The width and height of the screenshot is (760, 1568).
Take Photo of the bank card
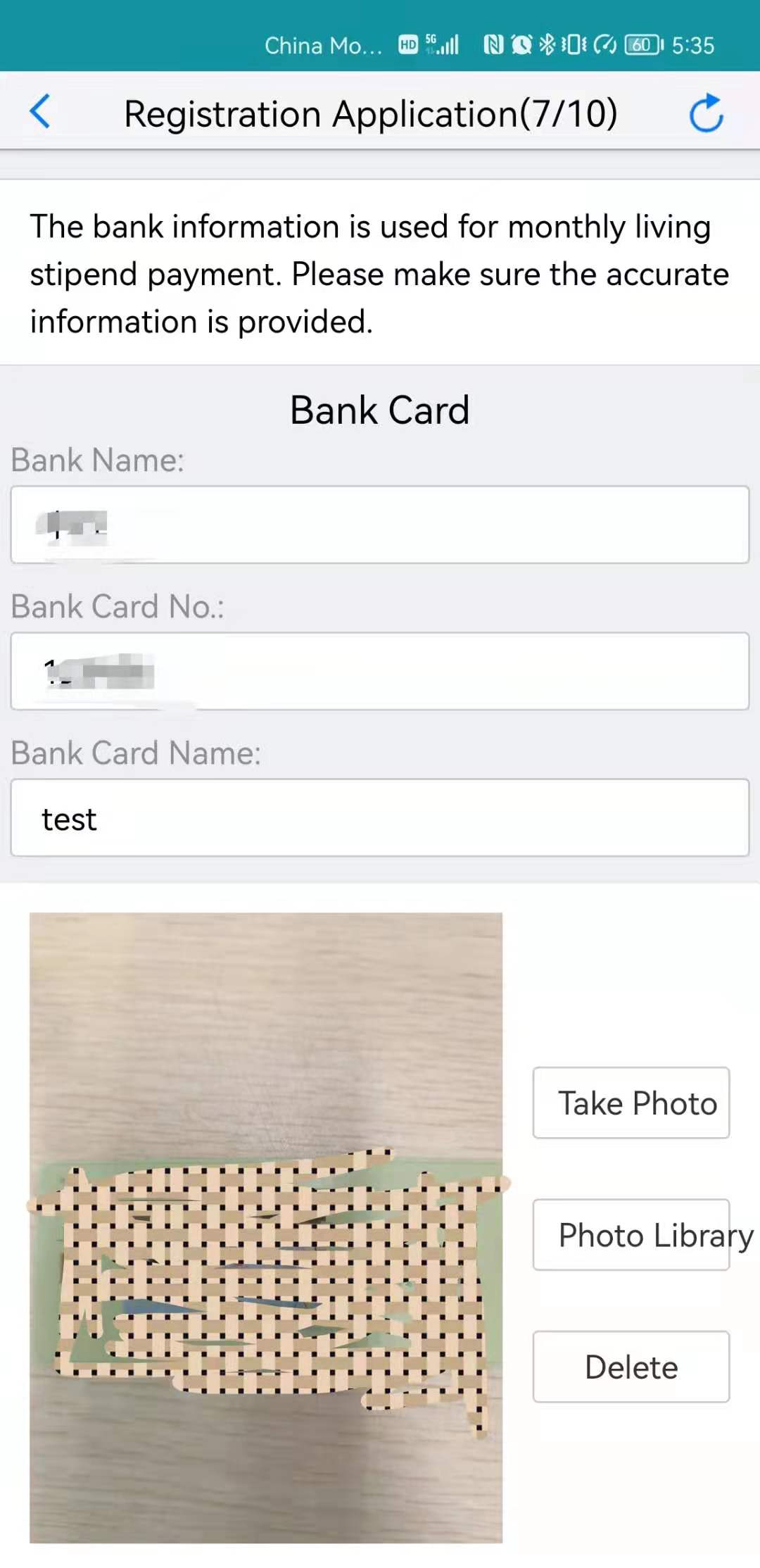point(631,1103)
